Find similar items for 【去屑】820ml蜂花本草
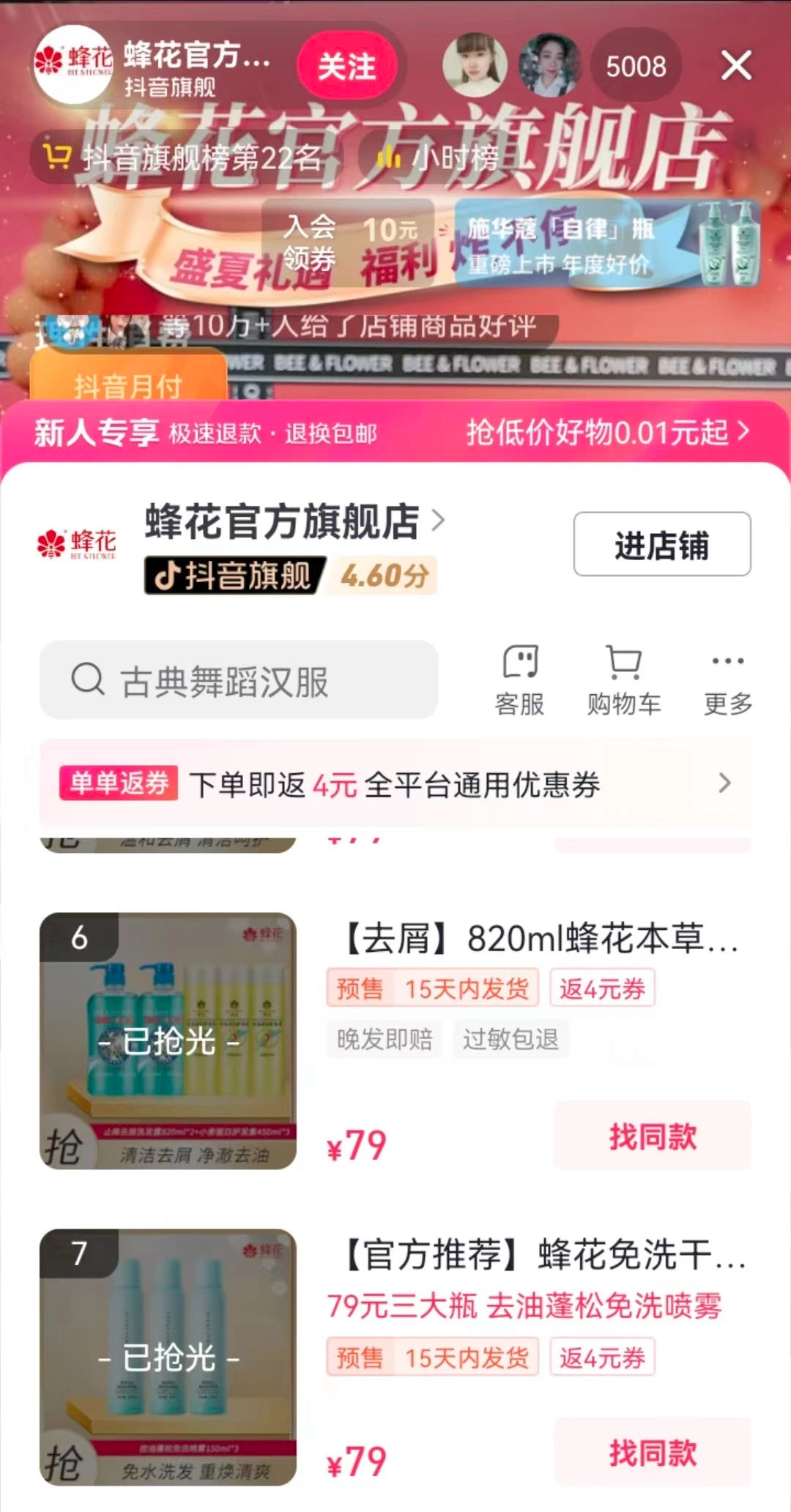 652,1136
